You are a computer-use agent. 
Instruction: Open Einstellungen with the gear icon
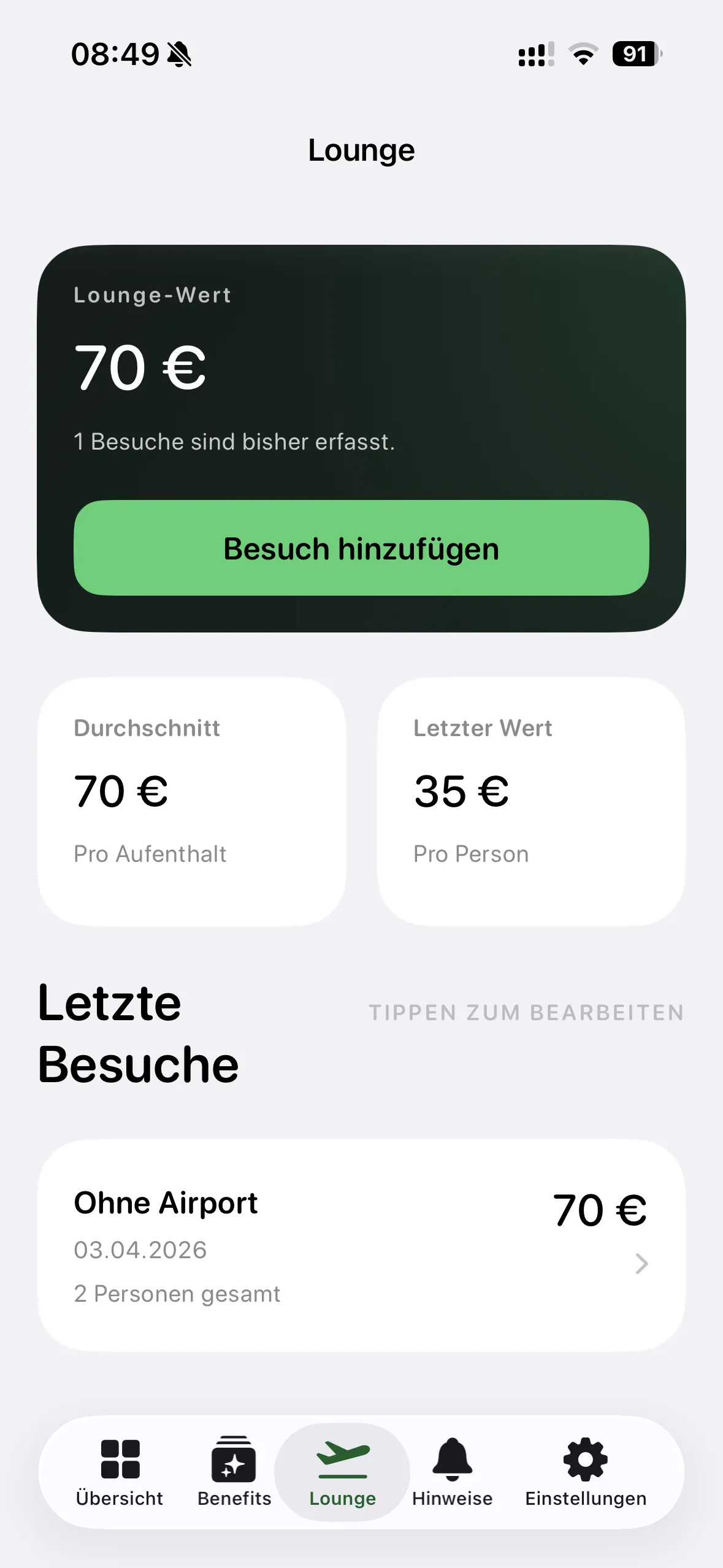585,1457
